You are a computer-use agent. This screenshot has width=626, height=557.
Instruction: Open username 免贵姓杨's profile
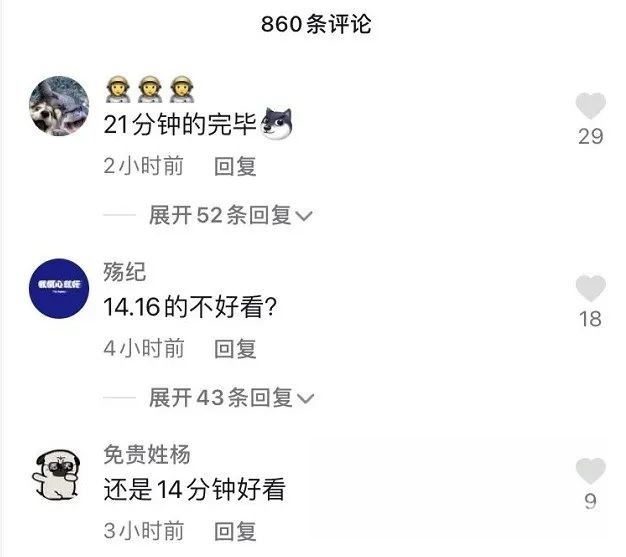146,455
